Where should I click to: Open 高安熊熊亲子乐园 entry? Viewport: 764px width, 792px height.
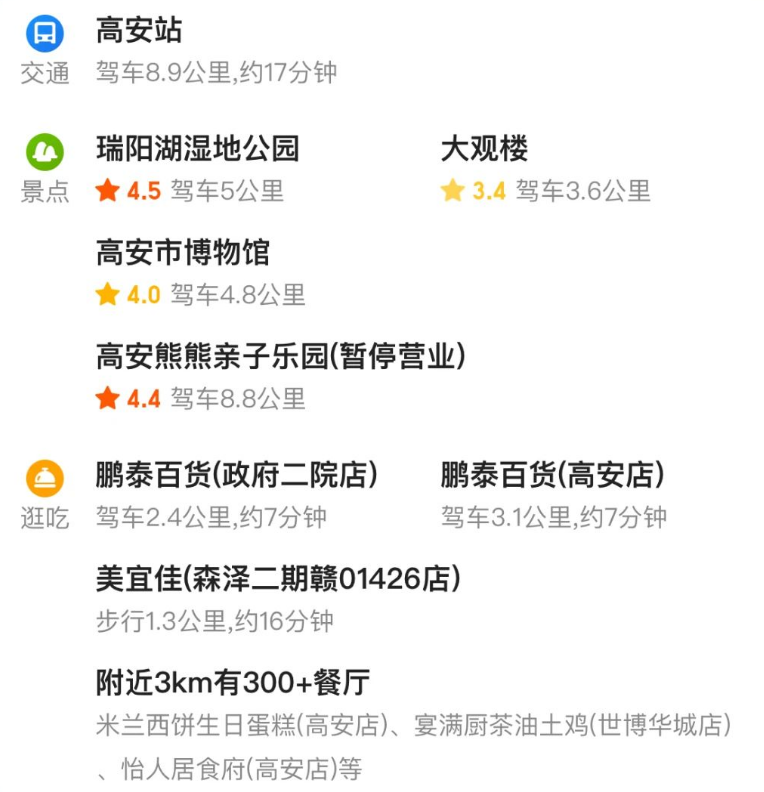tap(280, 357)
